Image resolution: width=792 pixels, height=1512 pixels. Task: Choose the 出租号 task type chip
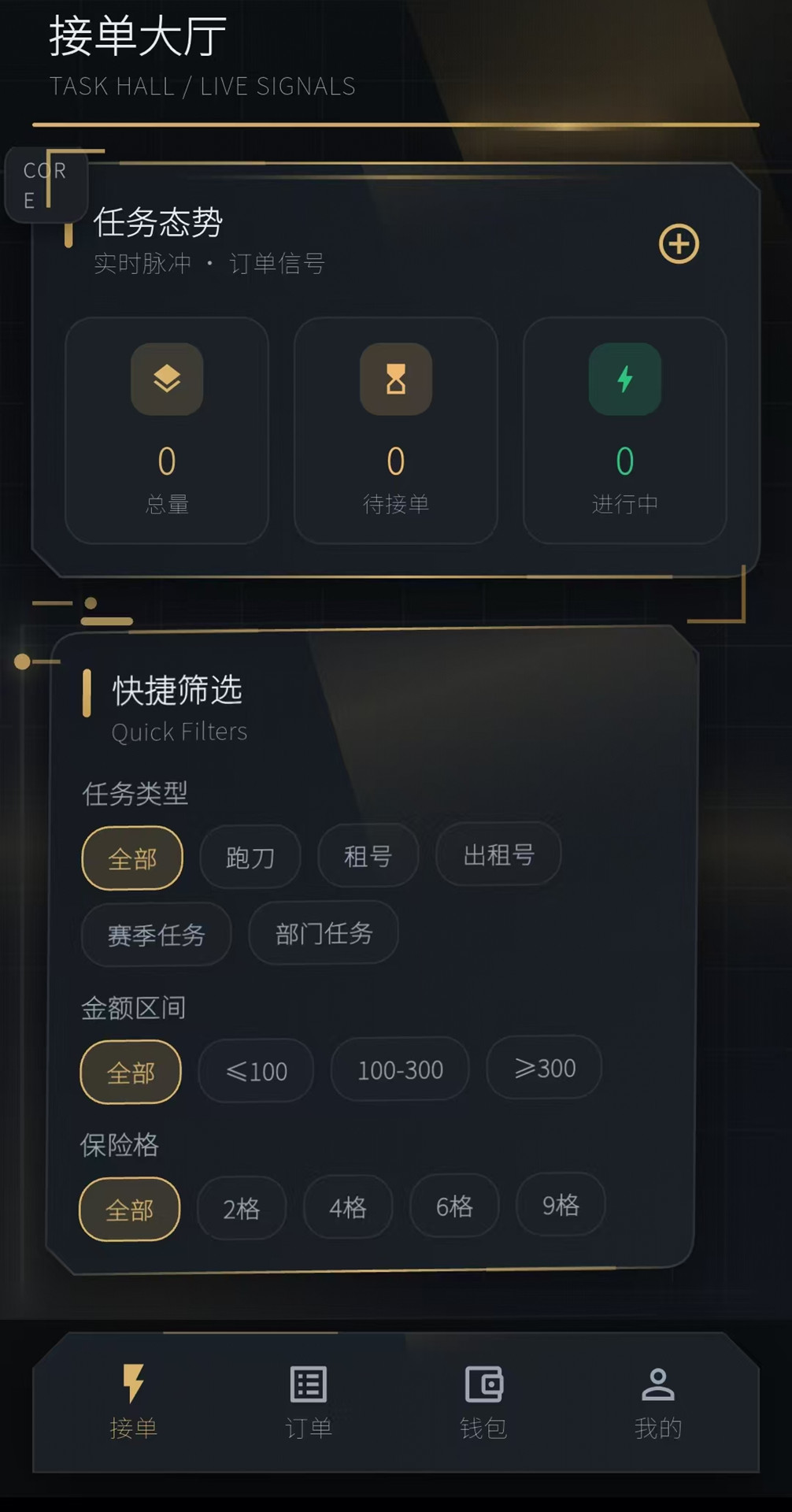(498, 854)
